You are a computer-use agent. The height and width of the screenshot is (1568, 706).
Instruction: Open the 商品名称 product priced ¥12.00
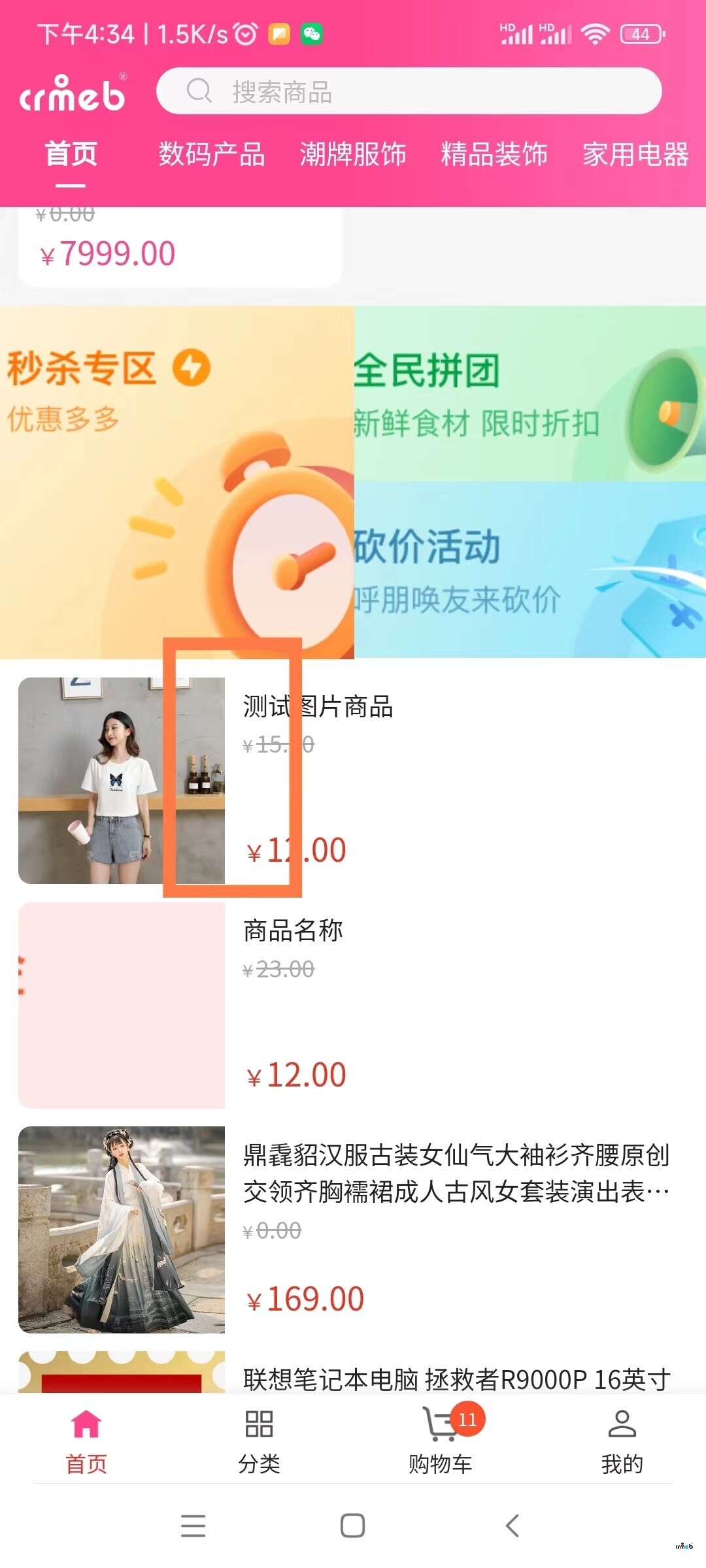pos(353,1005)
